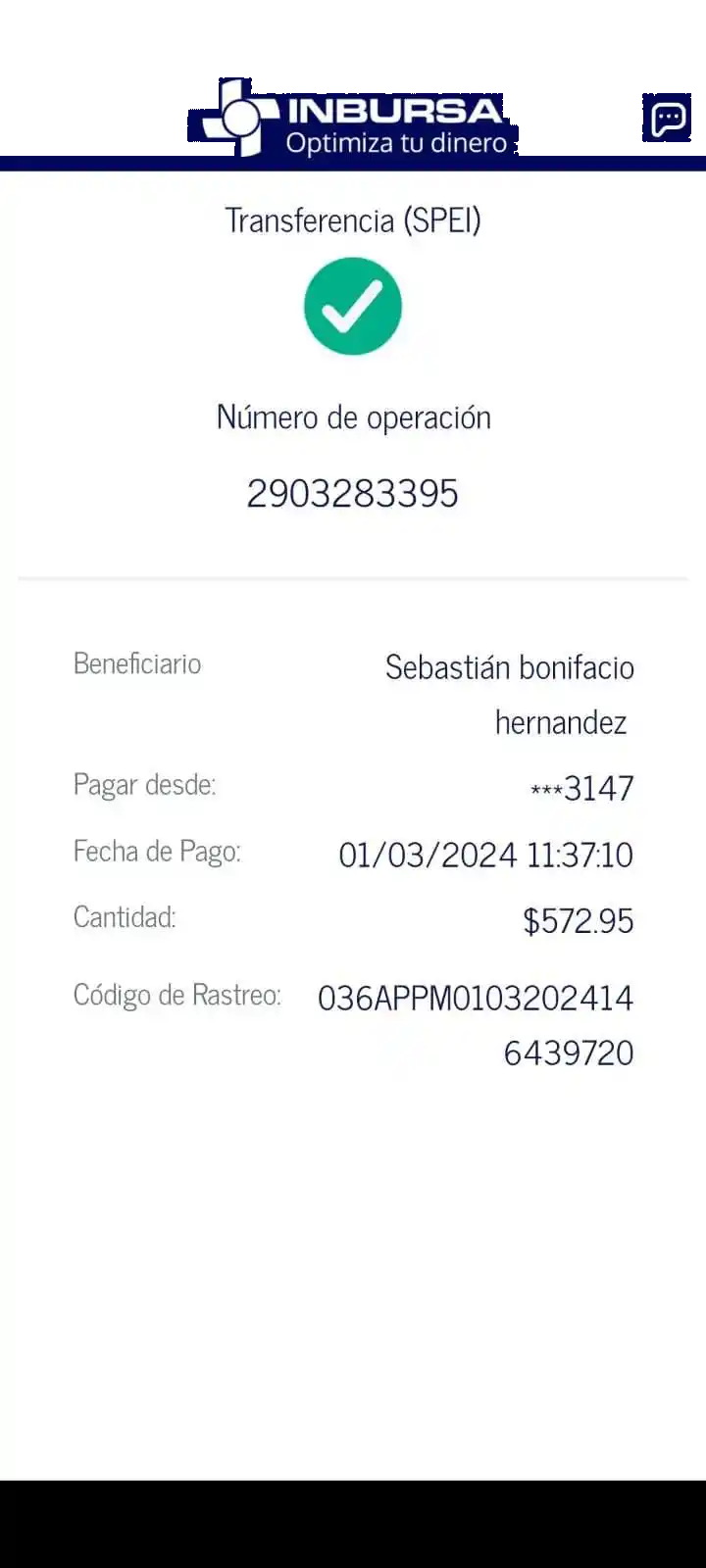Open the chat support icon
The image size is (706, 1568).
(668, 121)
